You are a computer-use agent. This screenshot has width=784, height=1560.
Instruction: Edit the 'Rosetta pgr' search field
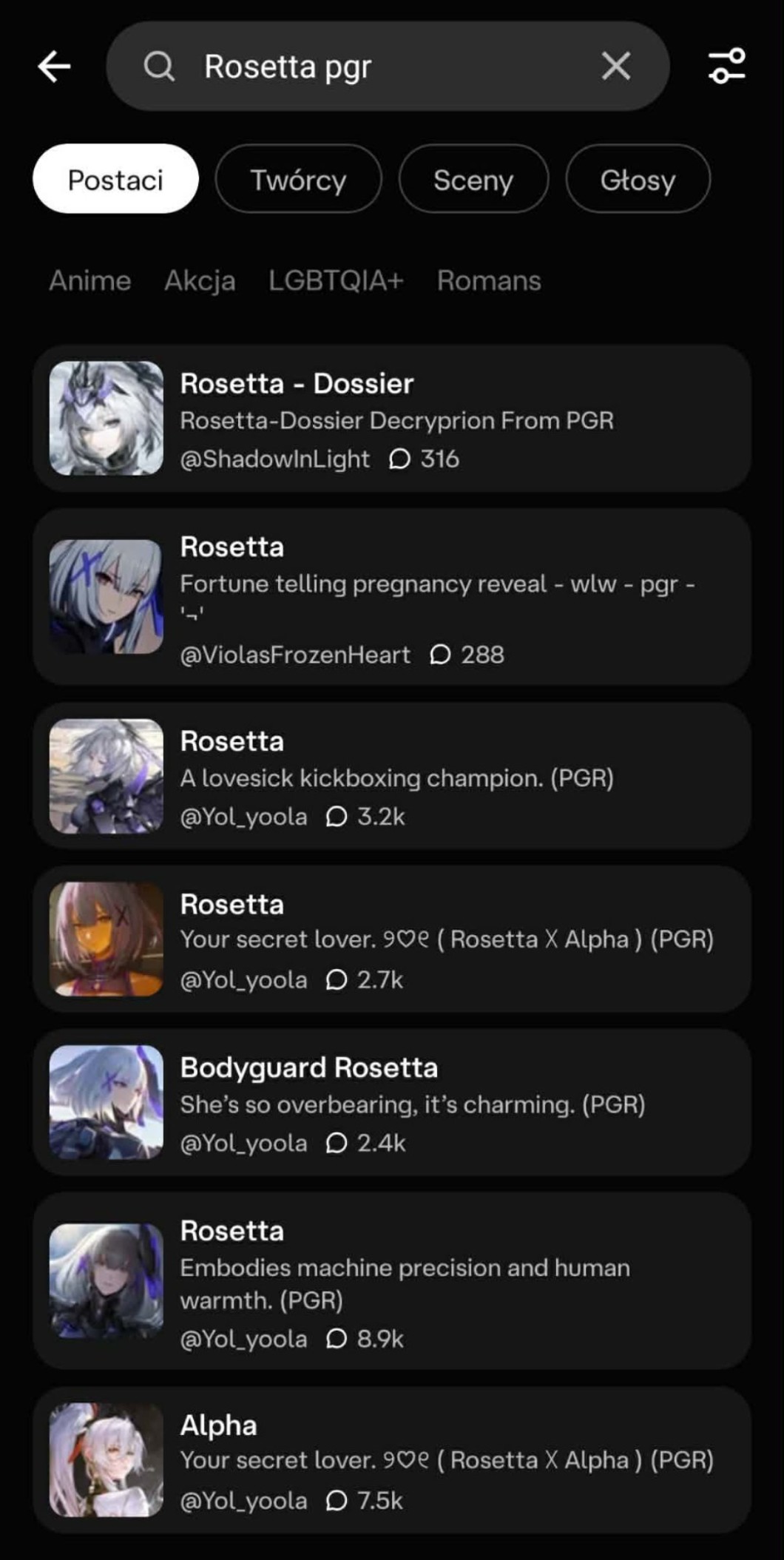click(388, 66)
